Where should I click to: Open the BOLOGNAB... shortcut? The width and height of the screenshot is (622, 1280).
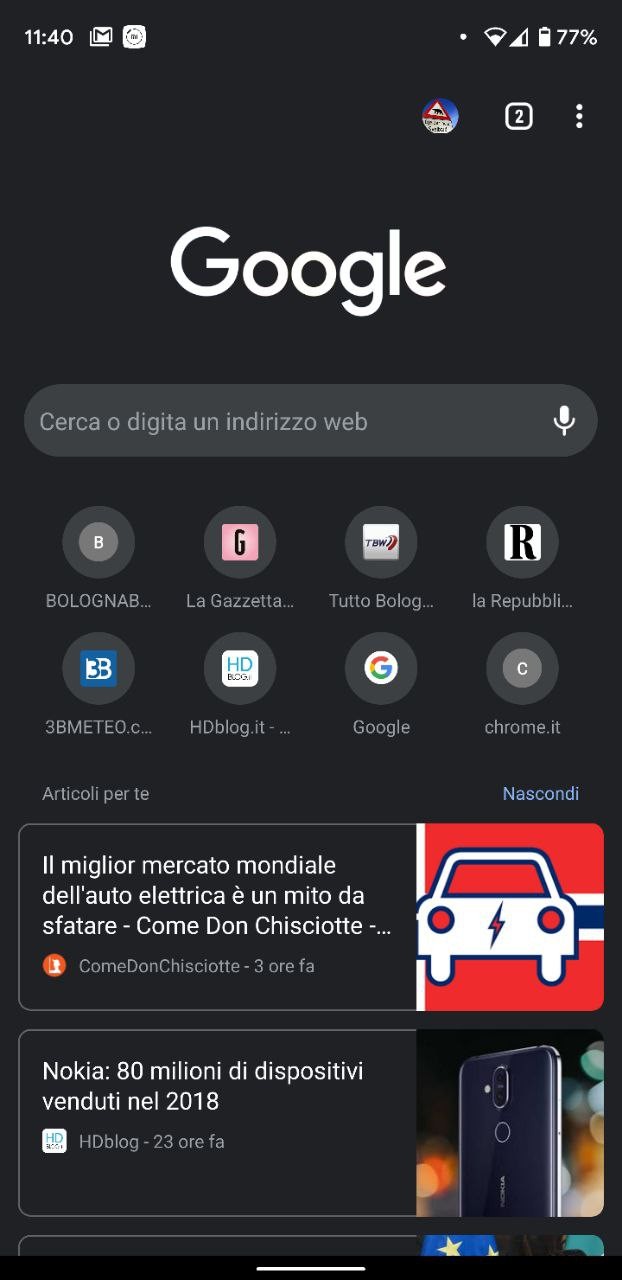[x=98, y=559]
